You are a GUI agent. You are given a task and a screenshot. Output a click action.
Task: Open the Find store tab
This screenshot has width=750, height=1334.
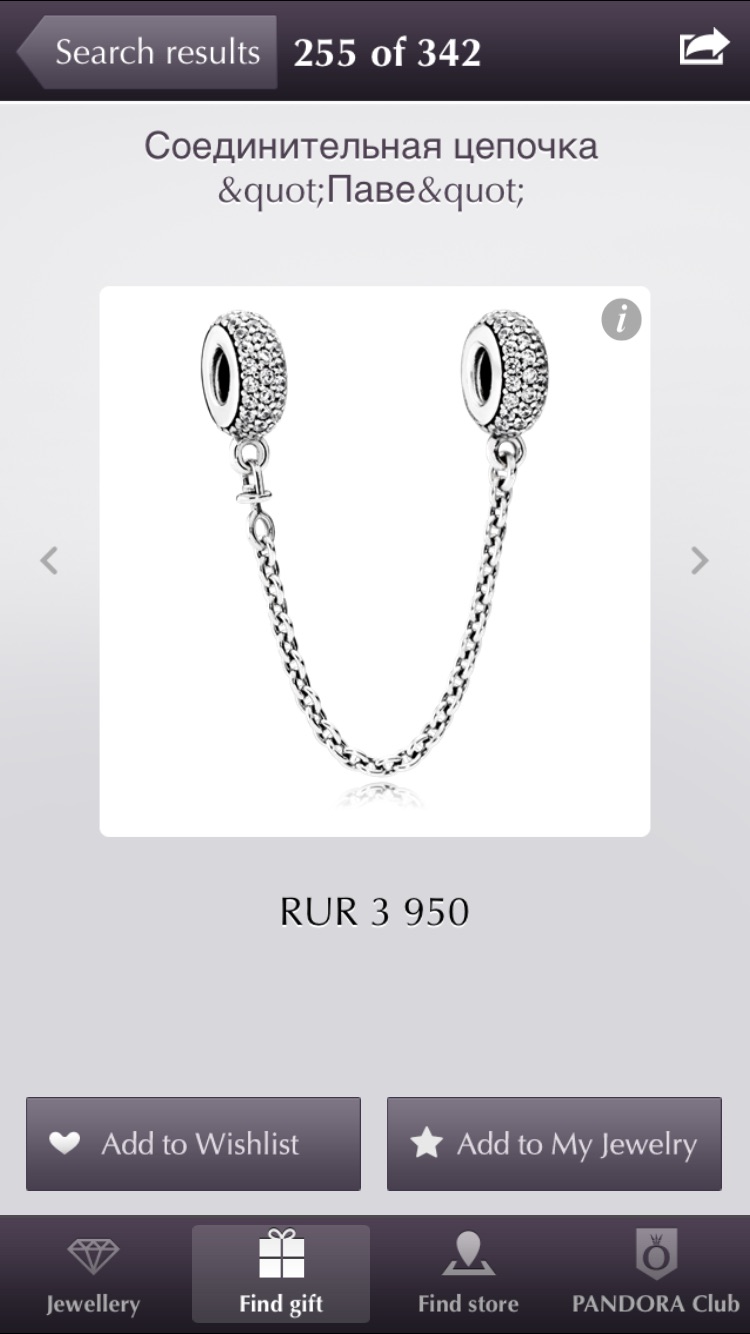tap(468, 1275)
